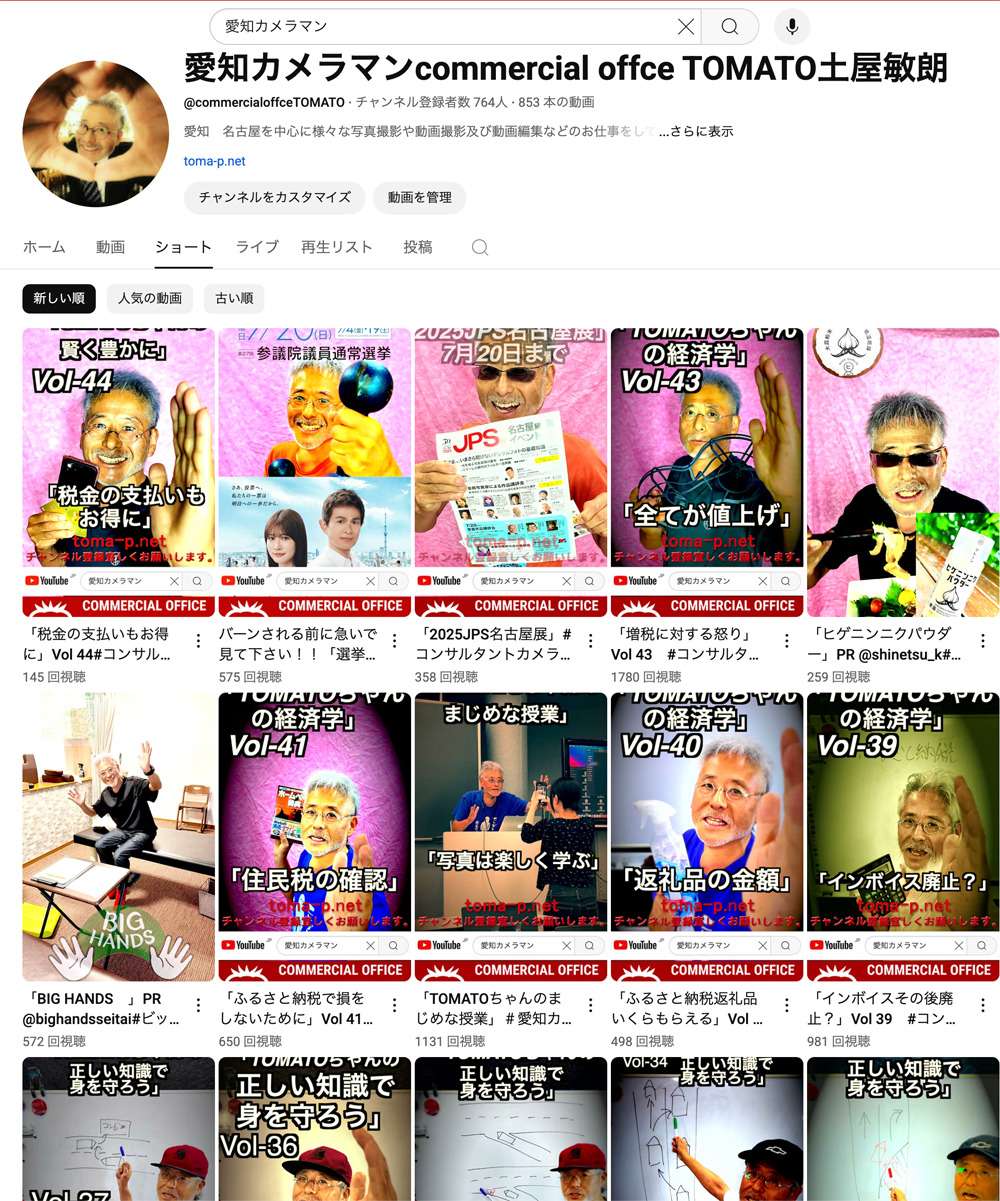
Task: Open 動画を管理 button
Action: pyautogui.click(x=420, y=197)
